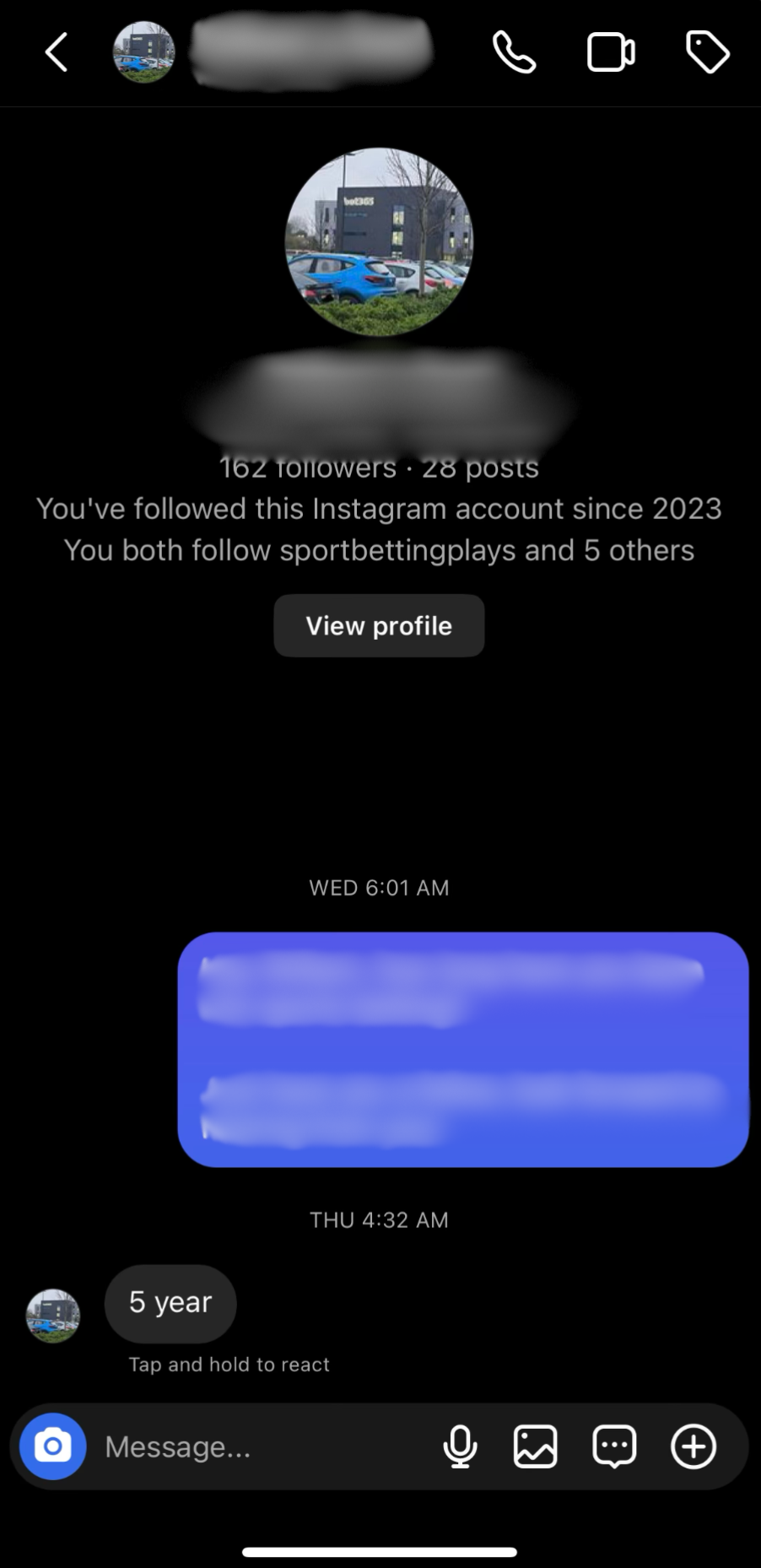Viewport: 761px width, 1568px height.
Task: Open the saved replies chat-bubble icon
Action: pos(614,1446)
